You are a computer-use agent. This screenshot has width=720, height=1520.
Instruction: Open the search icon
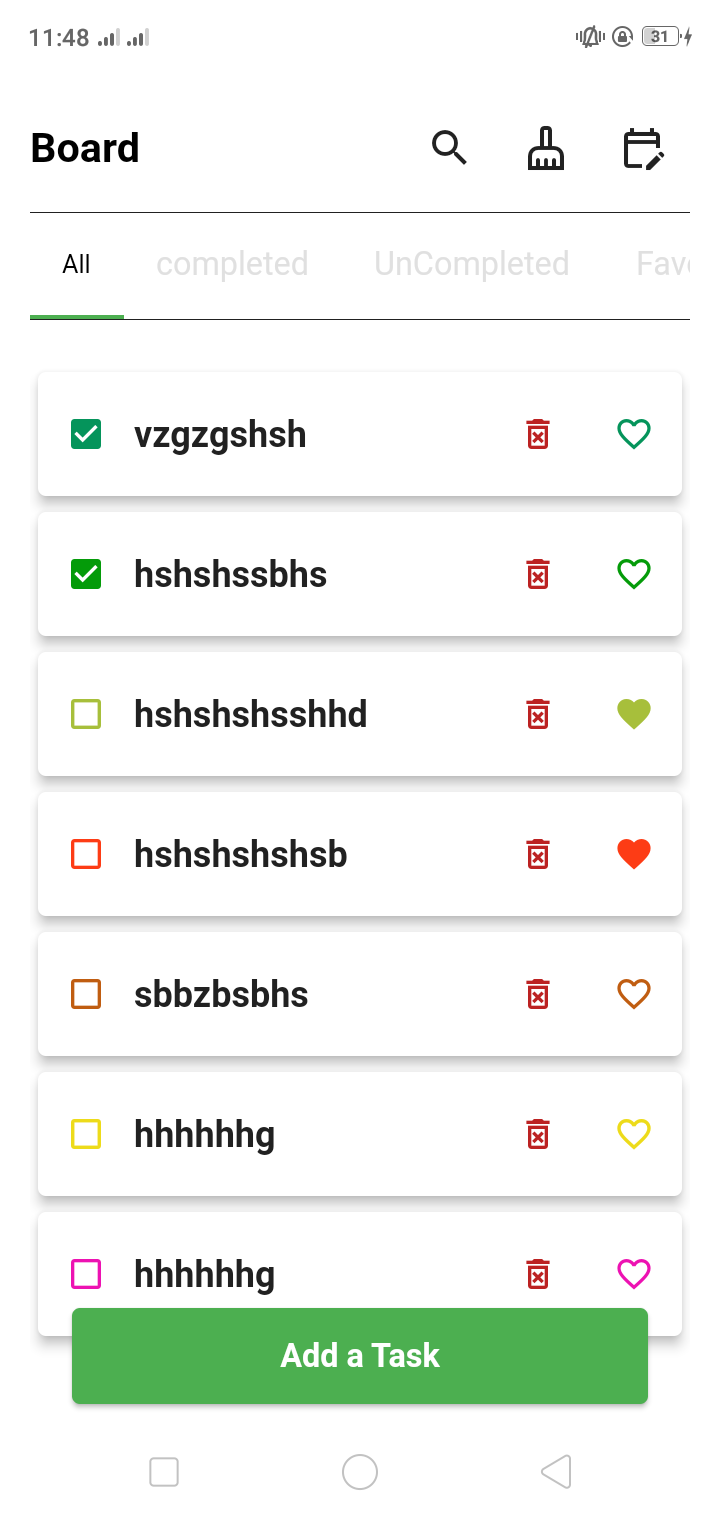pyautogui.click(x=449, y=148)
